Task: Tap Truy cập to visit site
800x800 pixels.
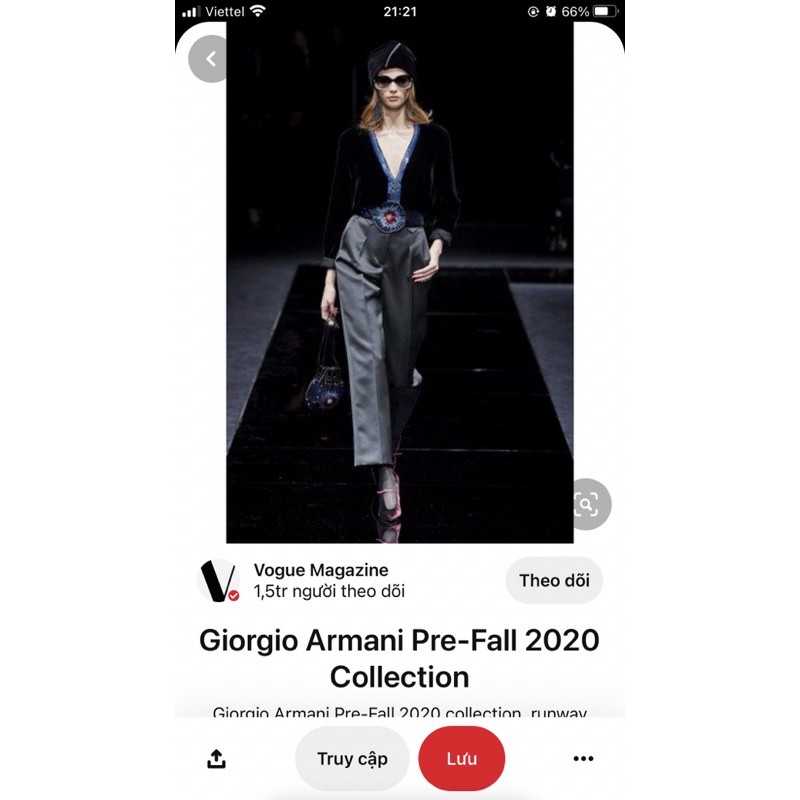Action: [352, 759]
